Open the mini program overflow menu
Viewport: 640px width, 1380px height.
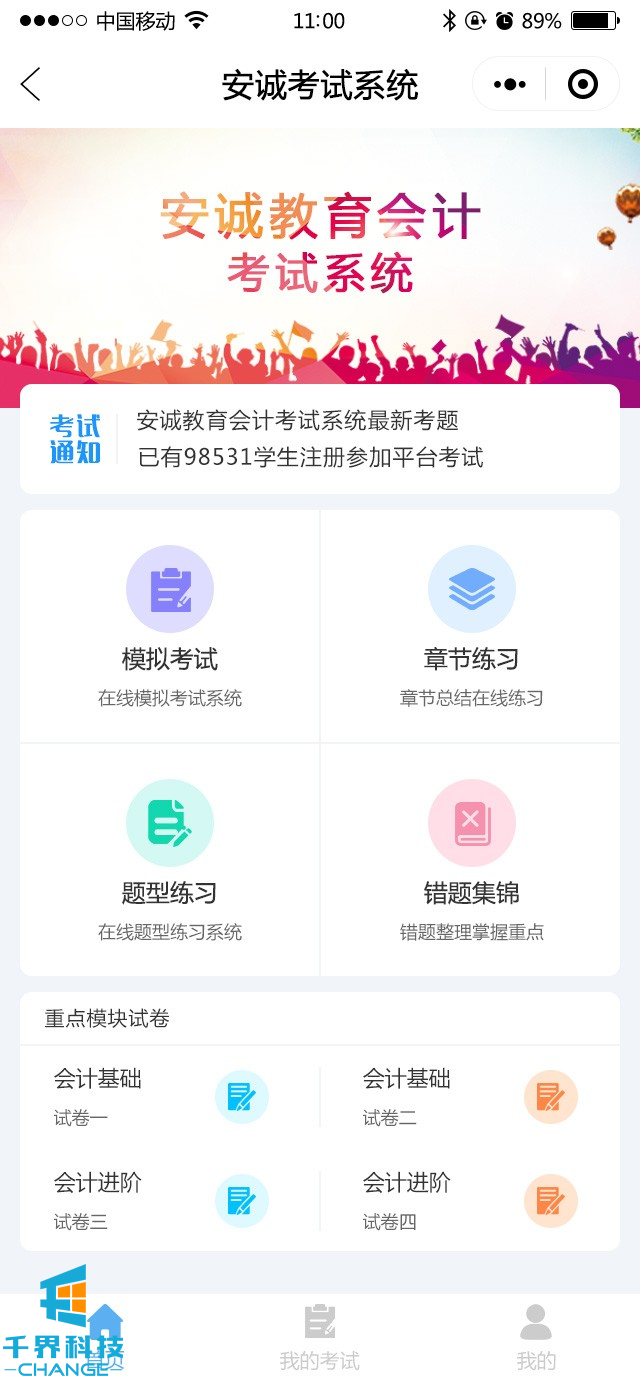509,85
